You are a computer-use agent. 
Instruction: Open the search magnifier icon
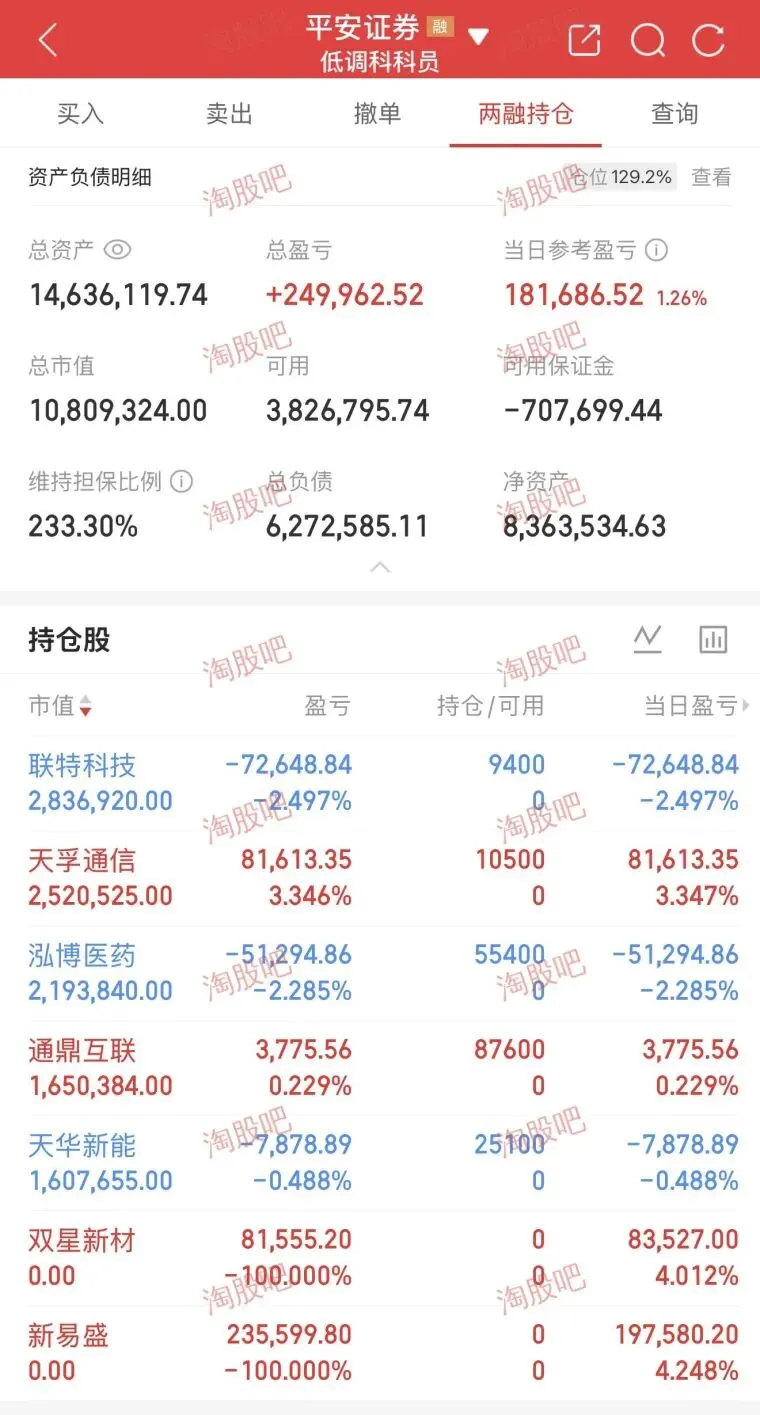point(647,40)
